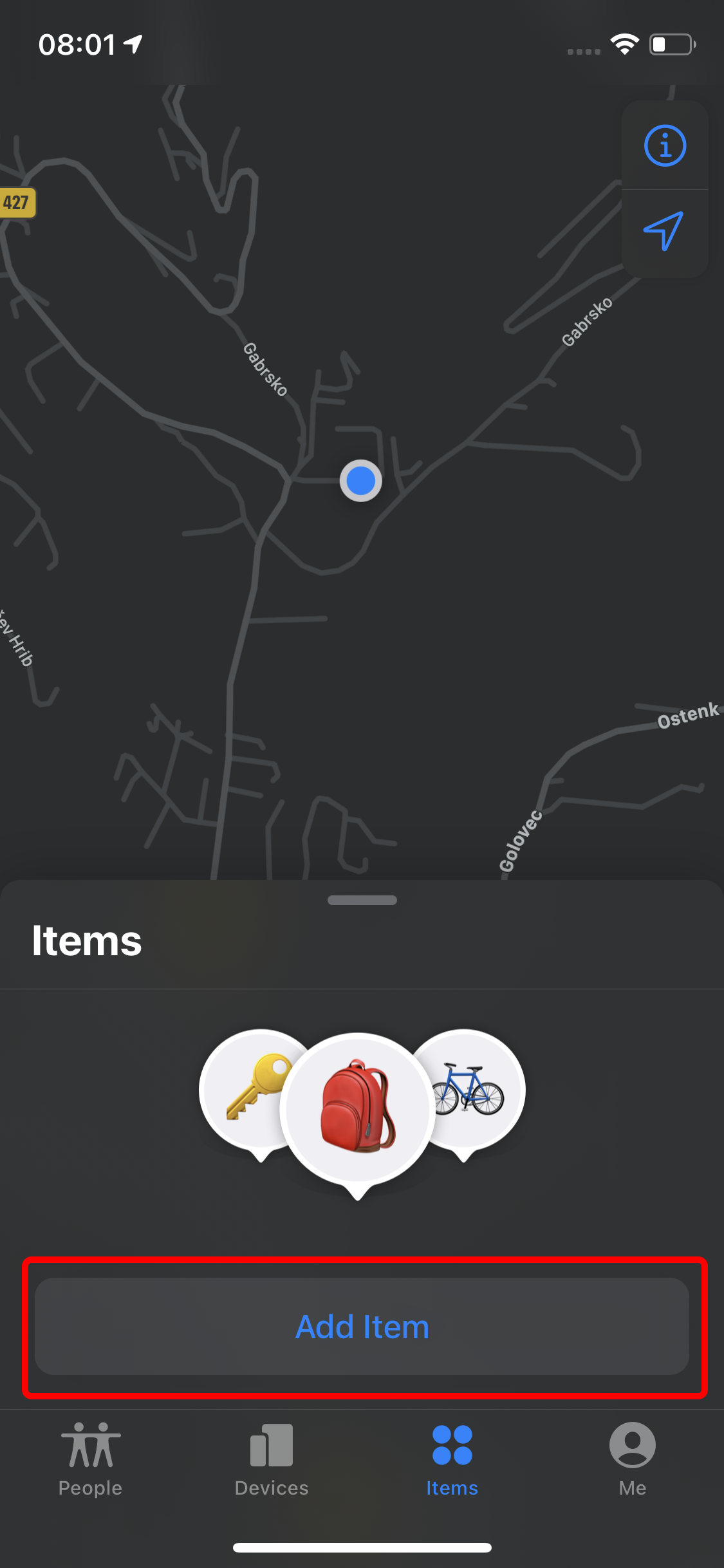Viewport: 724px width, 1568px height.
Task: Tap the Add Item button
Action: pos(362,1327)
